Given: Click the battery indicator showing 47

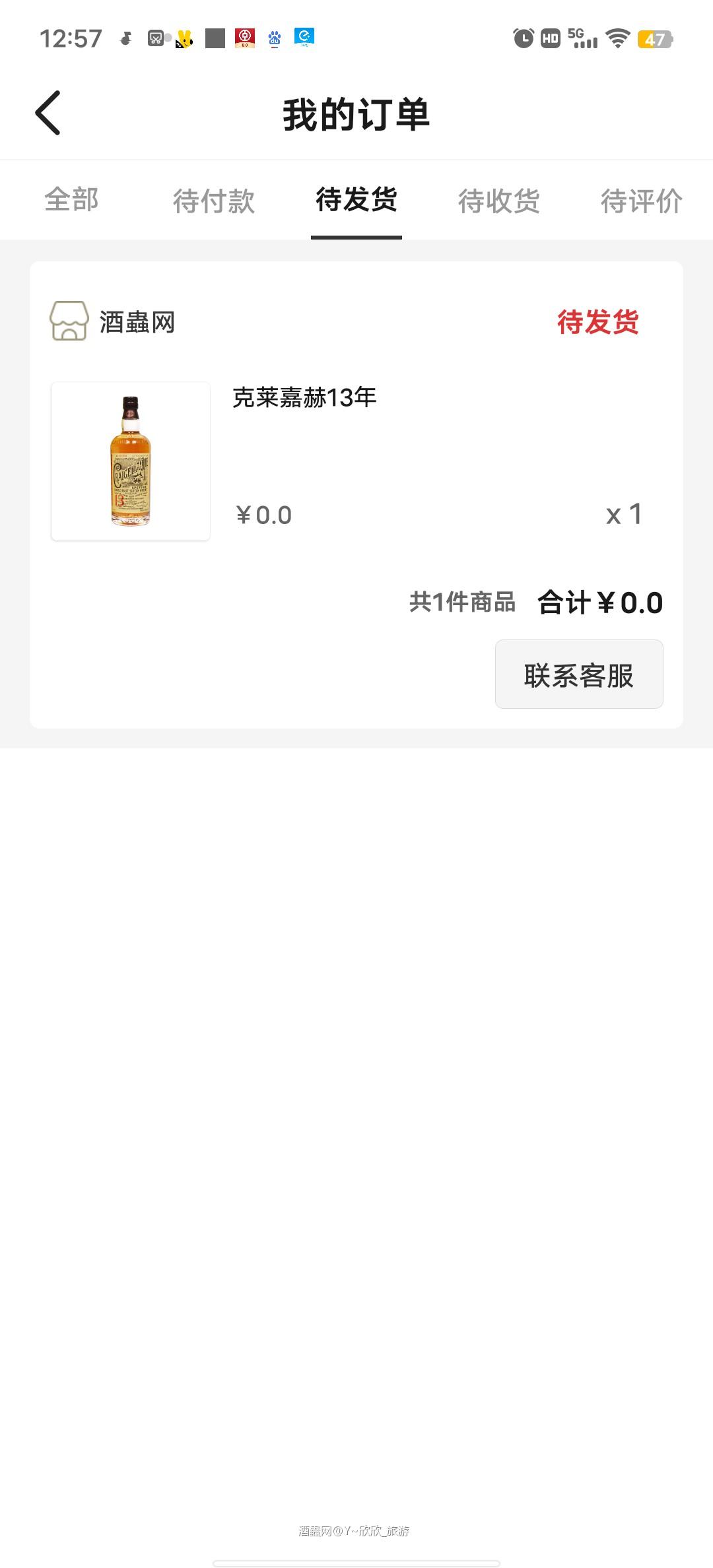Looking at the screenshot, I should tap(654, 40).
